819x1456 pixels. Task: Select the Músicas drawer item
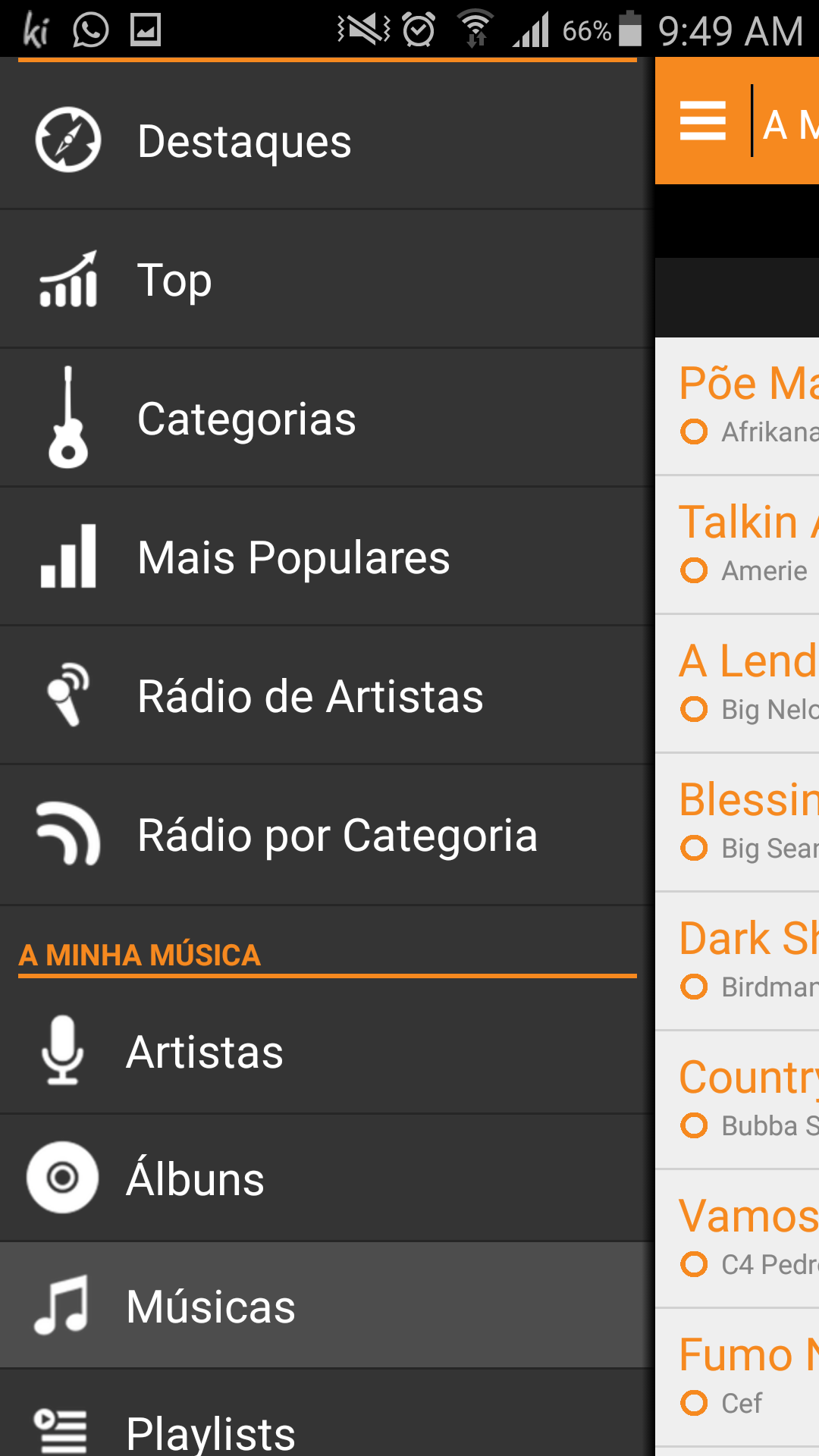tap(327, 1306)
